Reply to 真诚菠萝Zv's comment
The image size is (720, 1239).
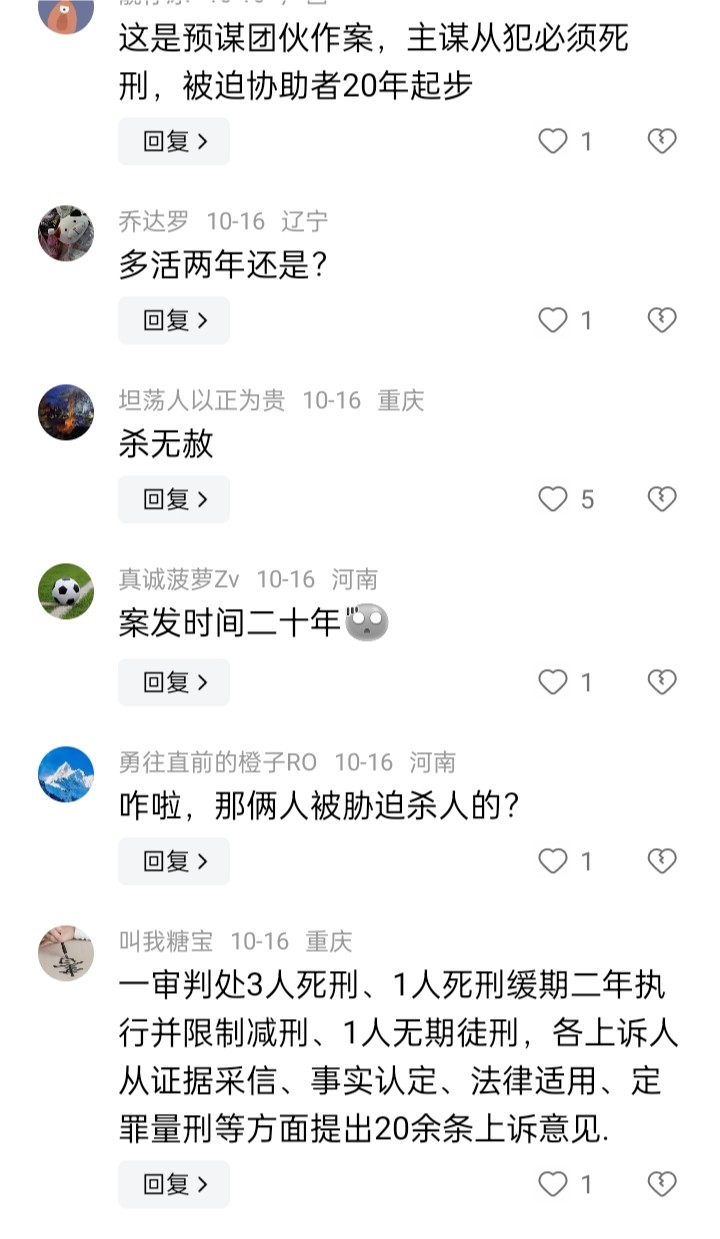click(174, 682)
